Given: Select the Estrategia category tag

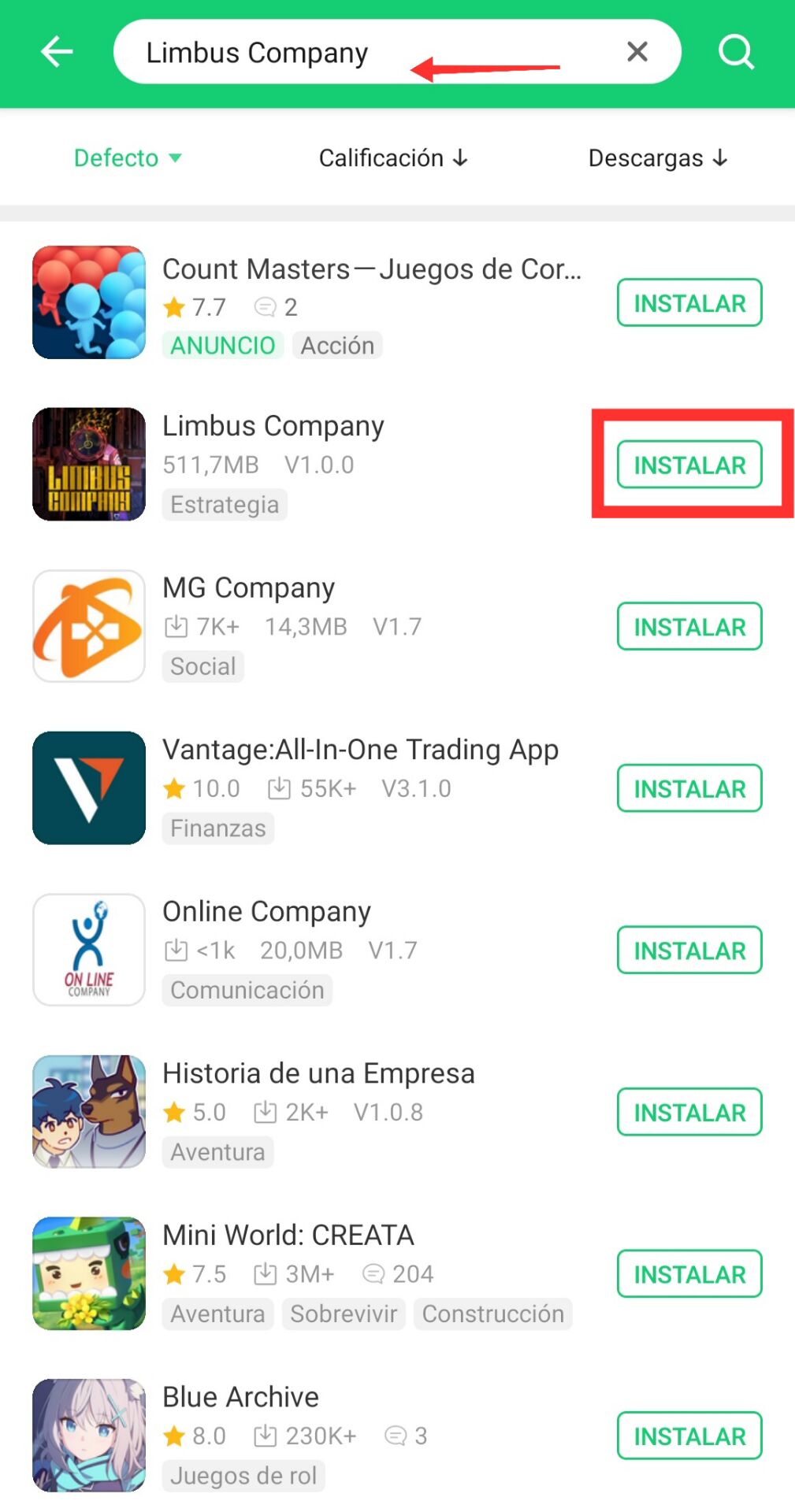Looking at the screenshot, I should (224, 504).
